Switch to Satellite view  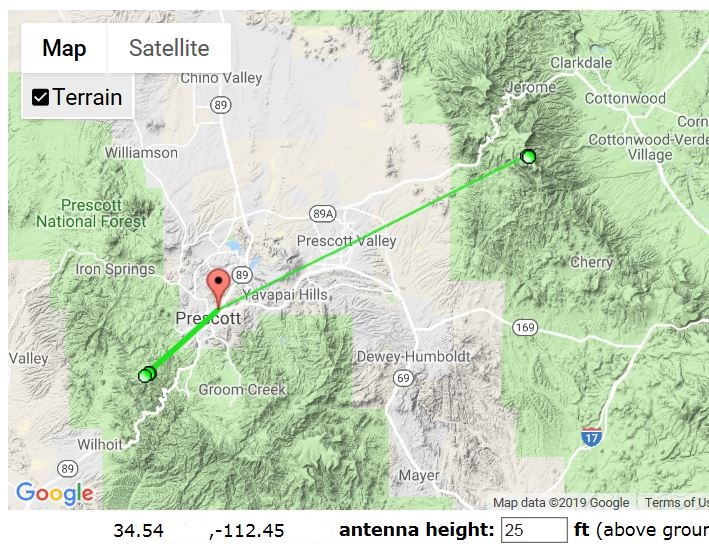(169, 48)
